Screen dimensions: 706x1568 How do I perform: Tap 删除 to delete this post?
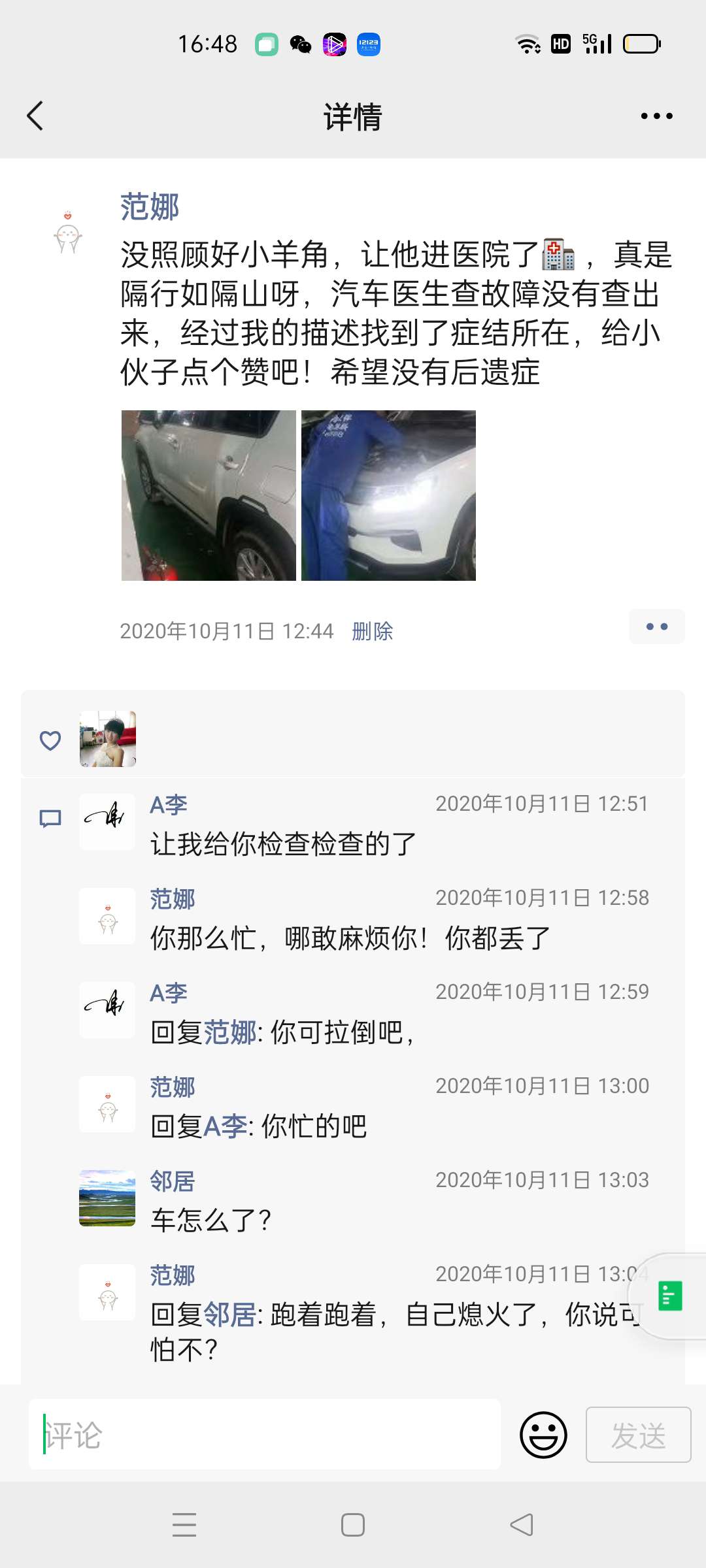372,631
